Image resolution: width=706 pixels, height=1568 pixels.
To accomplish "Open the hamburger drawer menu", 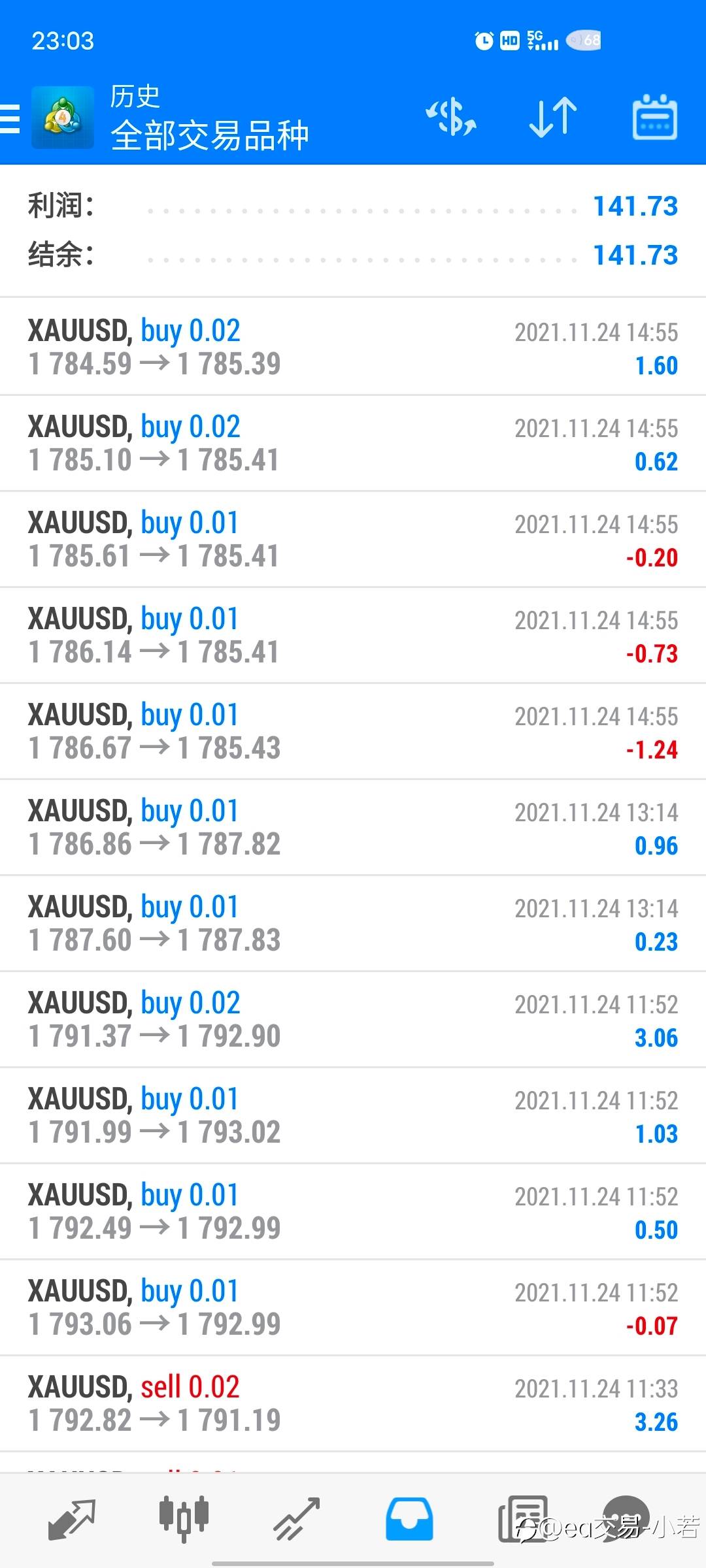I will click(x=11, y=118).
